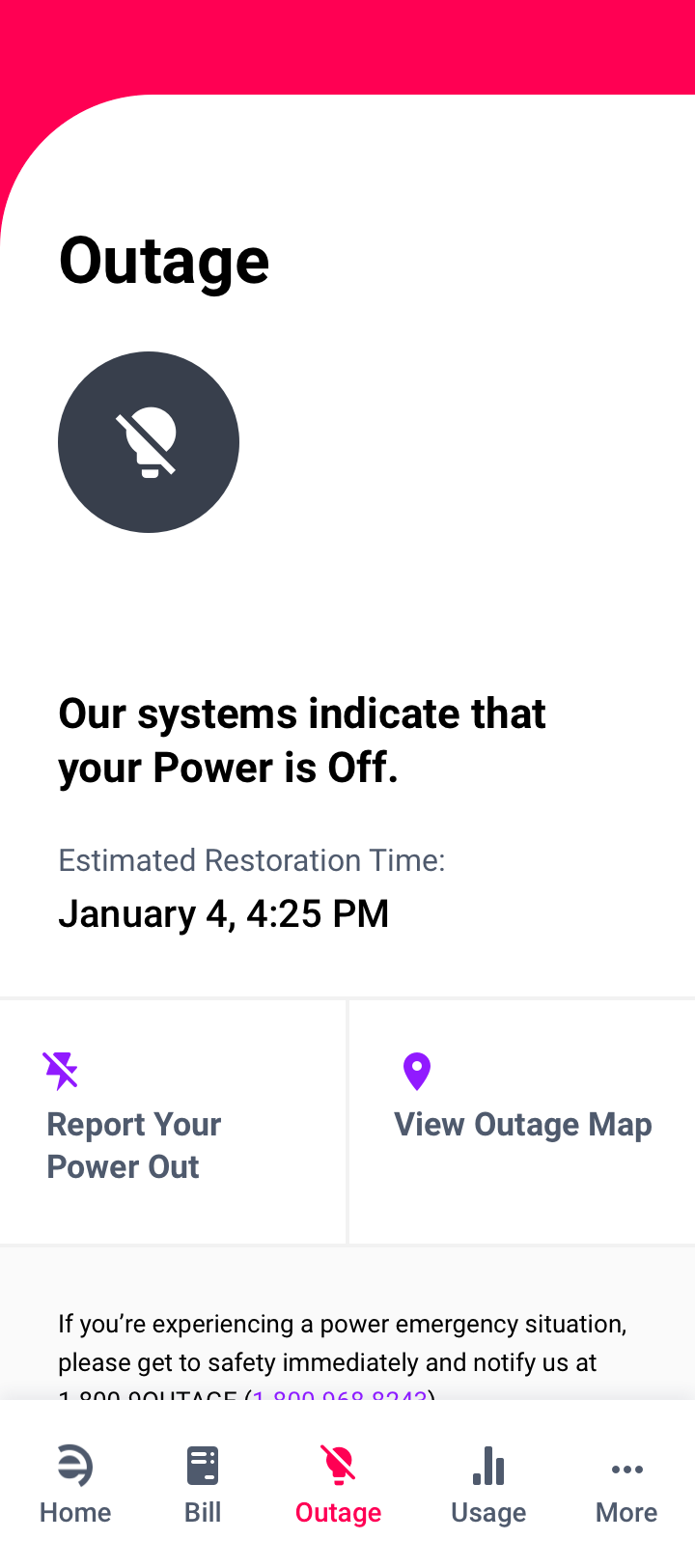This screenshot has width=695, height=1568.
Task: Select the Outage tab
Action: (x=338, y=1485)
